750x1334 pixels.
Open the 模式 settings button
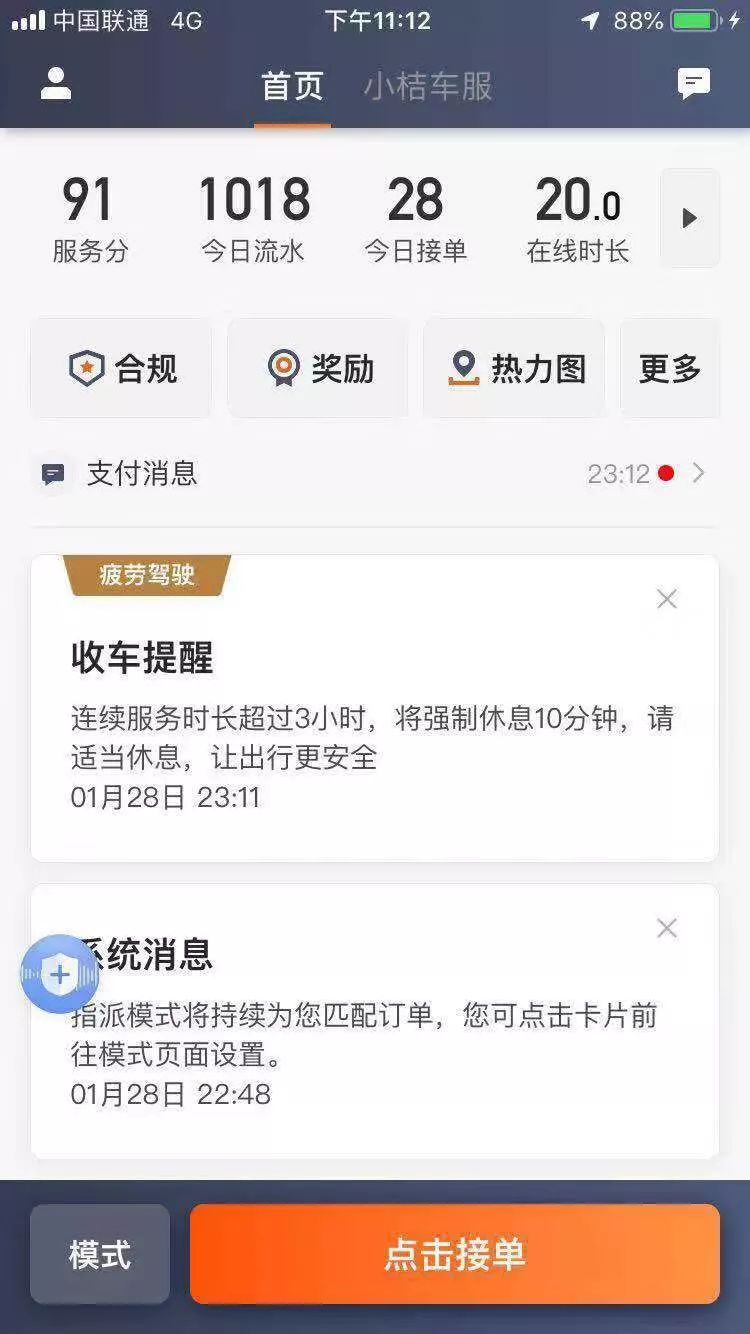coord(100,1254)
